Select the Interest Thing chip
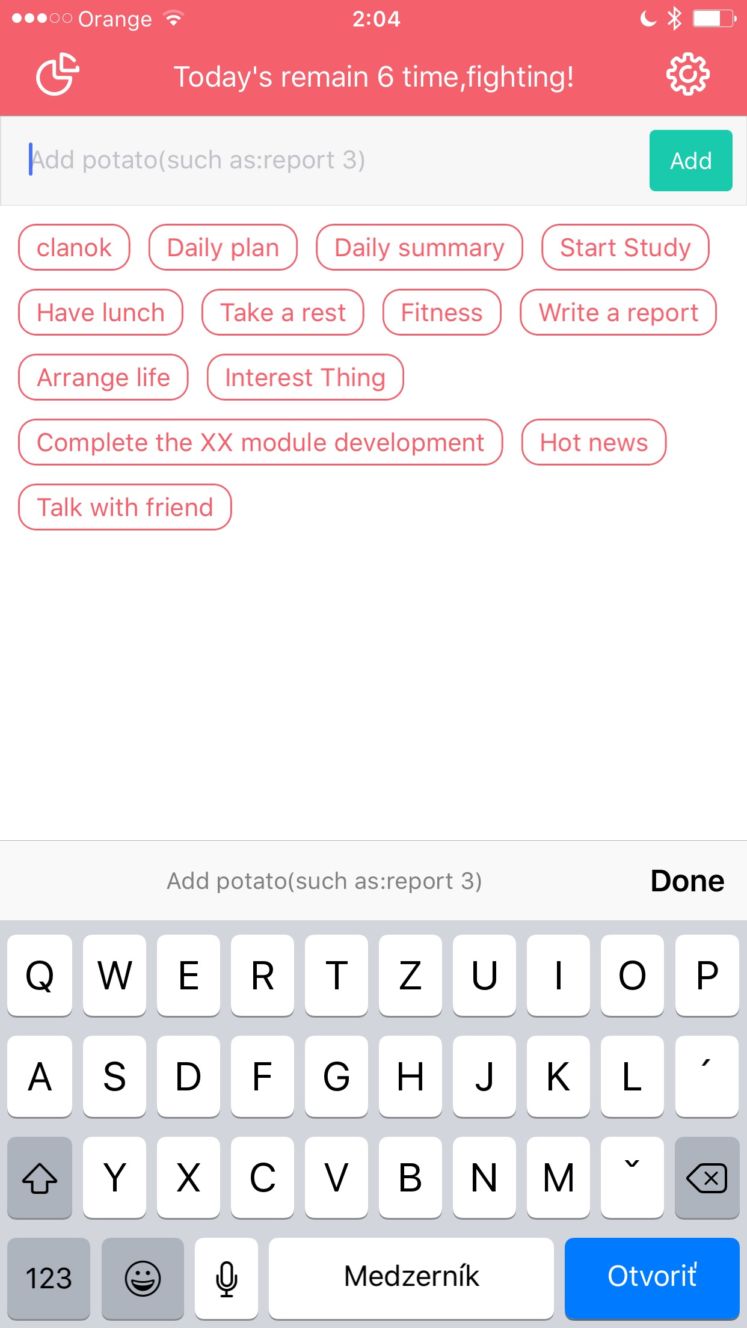This screenshot has height=1328, width=747. click(305, 378)
